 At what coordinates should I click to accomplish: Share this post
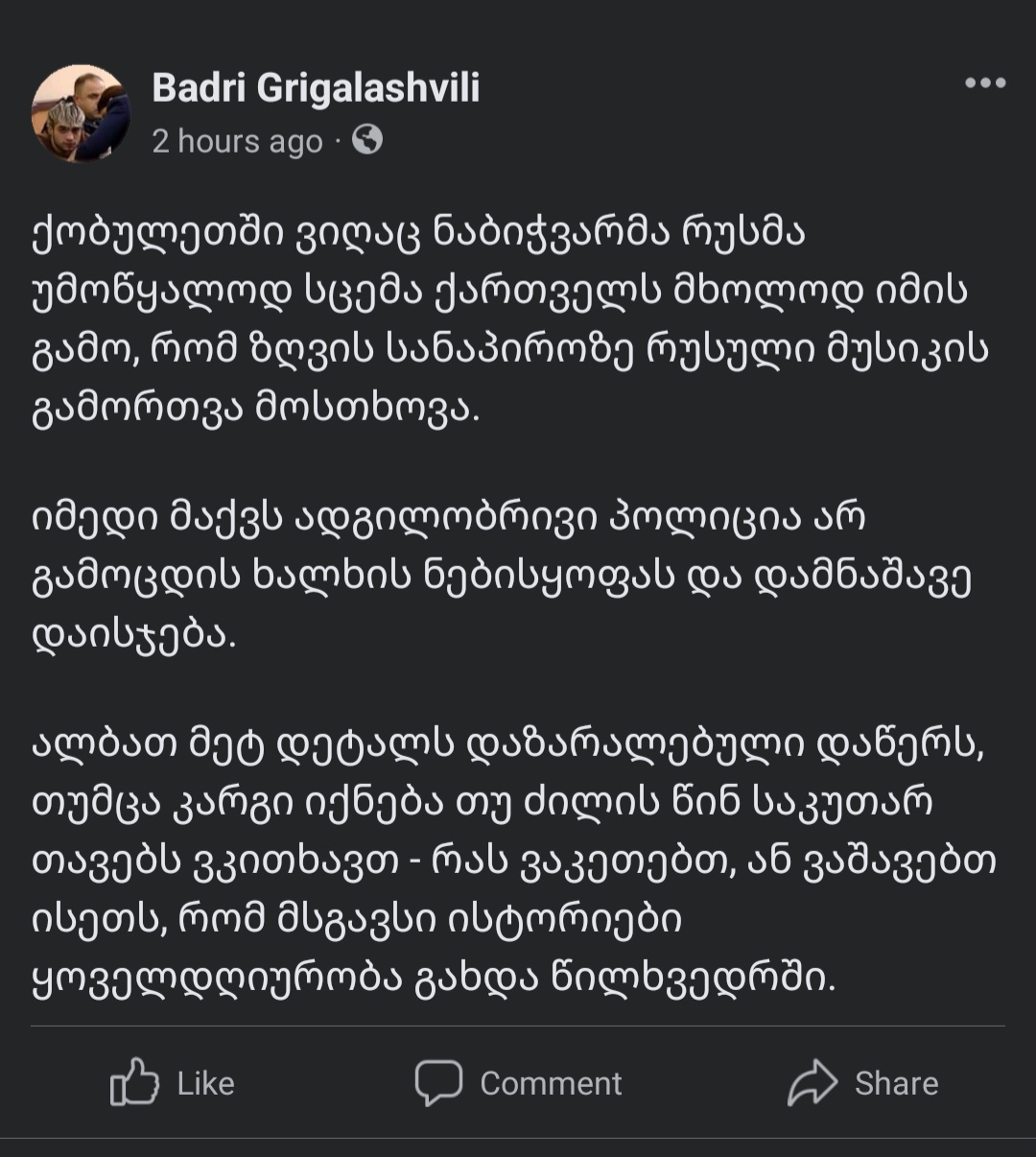862,1083
